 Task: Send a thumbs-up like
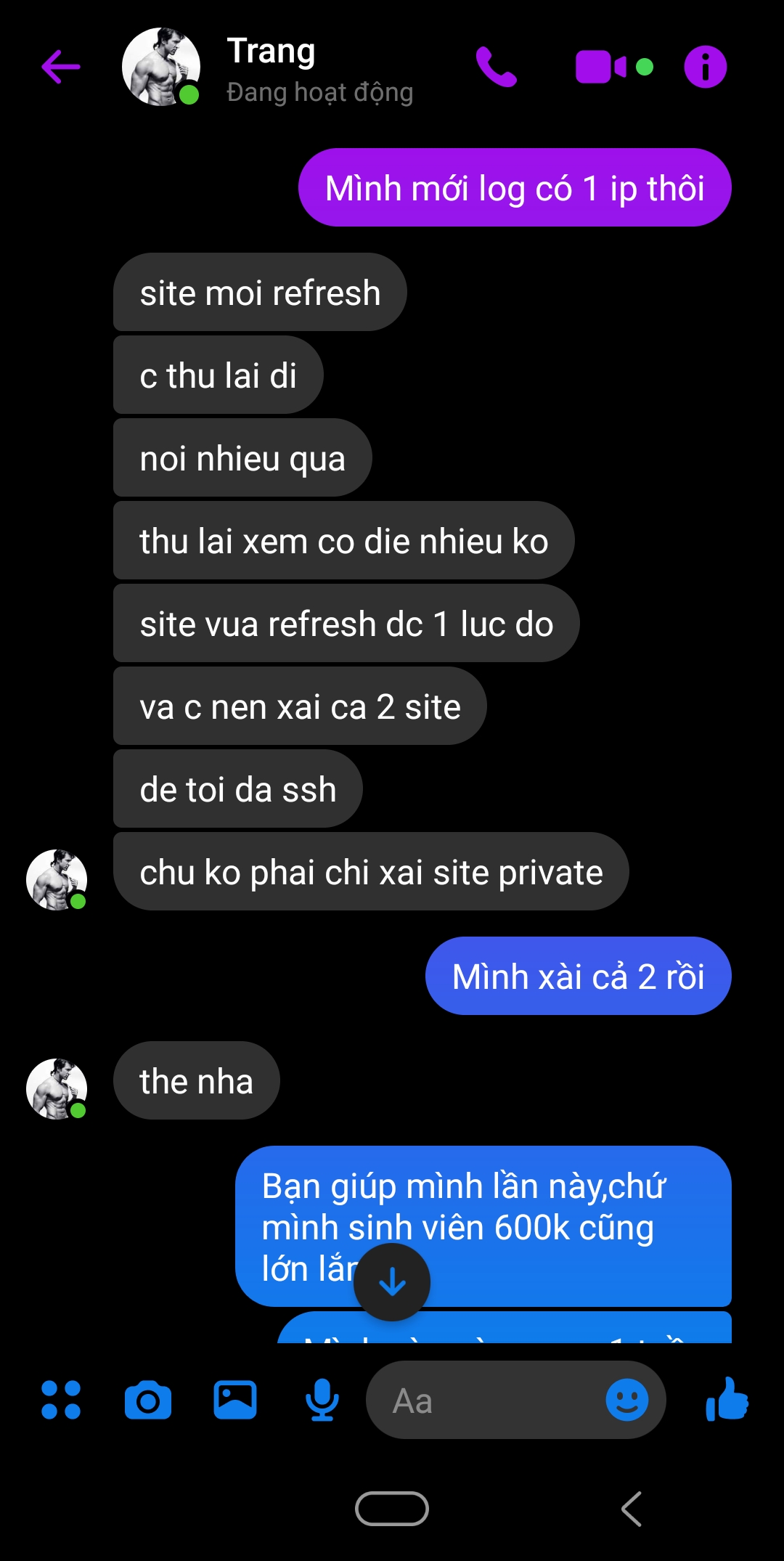727,1400
